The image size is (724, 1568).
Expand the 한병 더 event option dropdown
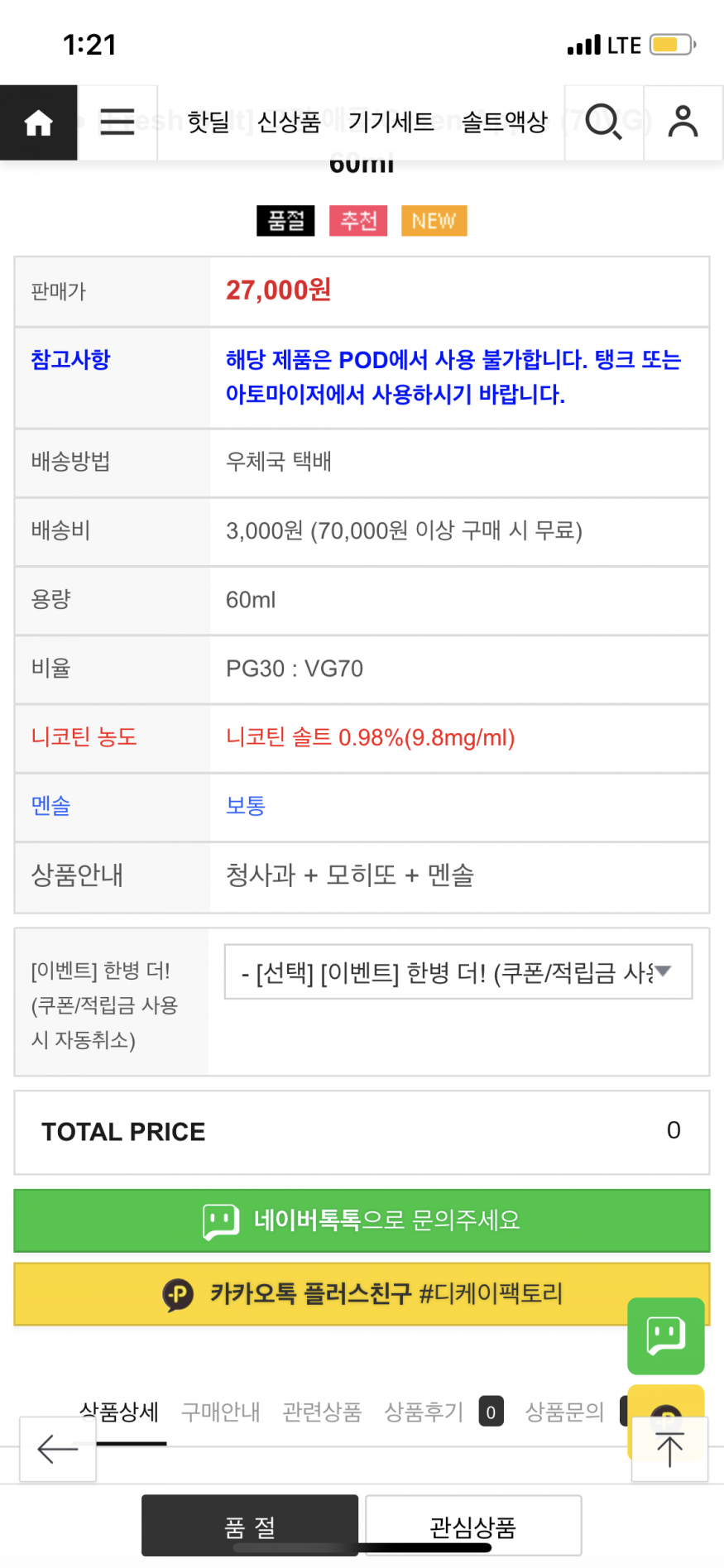pyautogui.click(x=458, y=972)
